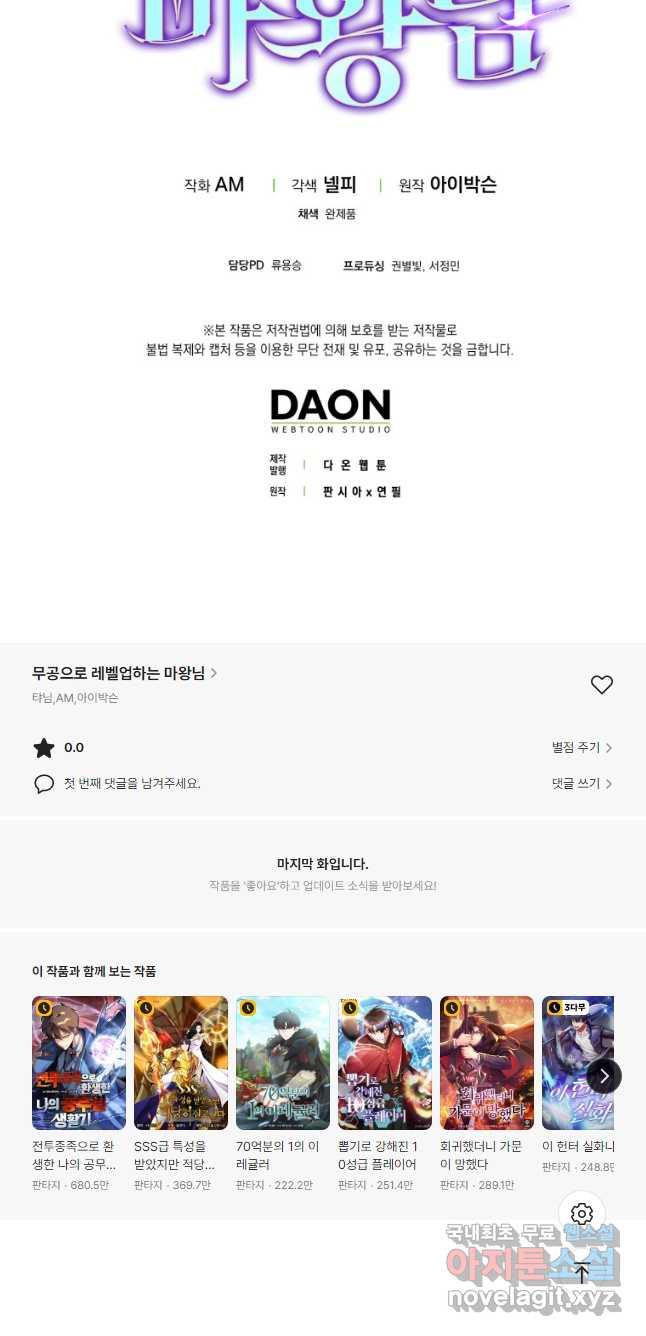Tap 별점 주기 to rate the episode
The image size is (646, 1336).
pos(581,748)
